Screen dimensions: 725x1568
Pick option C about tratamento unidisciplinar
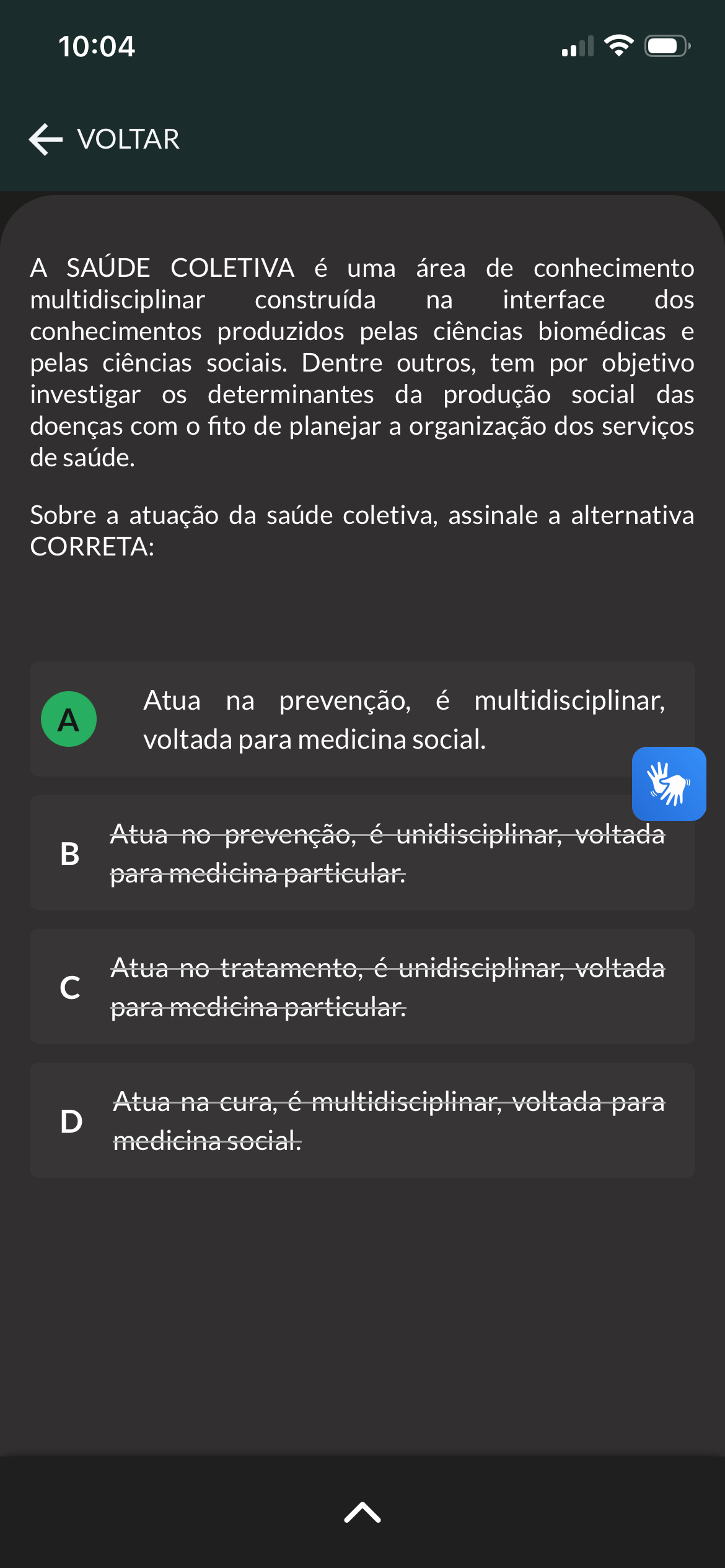tap(362, 987)
